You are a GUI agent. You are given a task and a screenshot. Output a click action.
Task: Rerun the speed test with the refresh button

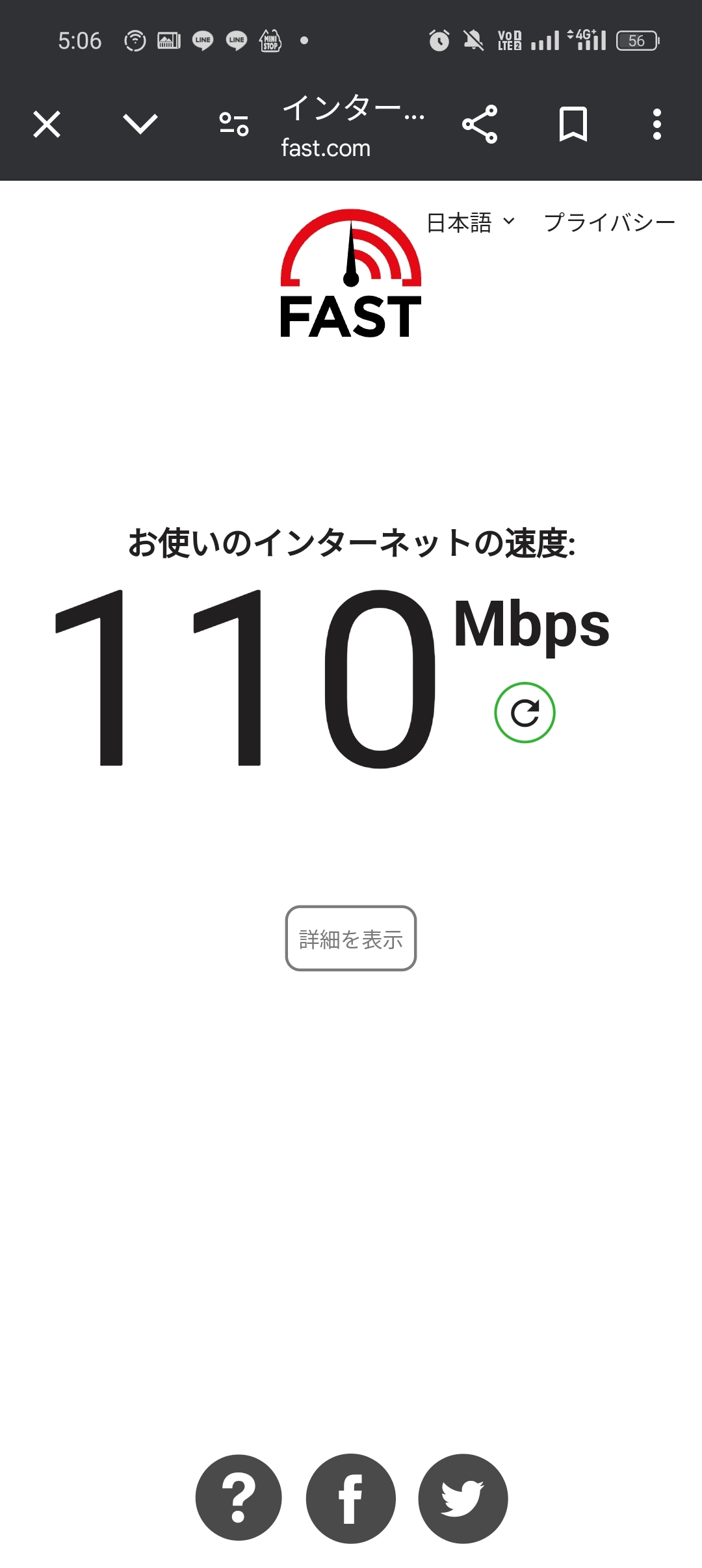tap(525, 712)
